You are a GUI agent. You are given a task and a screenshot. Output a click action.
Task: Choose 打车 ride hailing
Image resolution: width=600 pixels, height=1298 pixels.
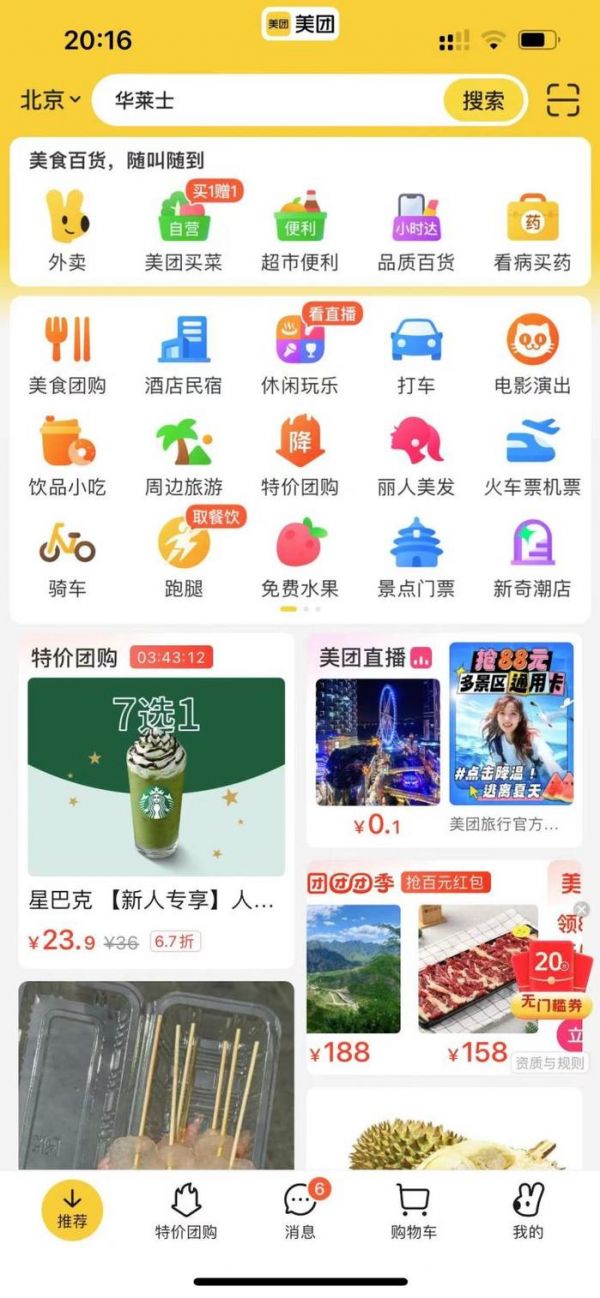coord(416,354)
